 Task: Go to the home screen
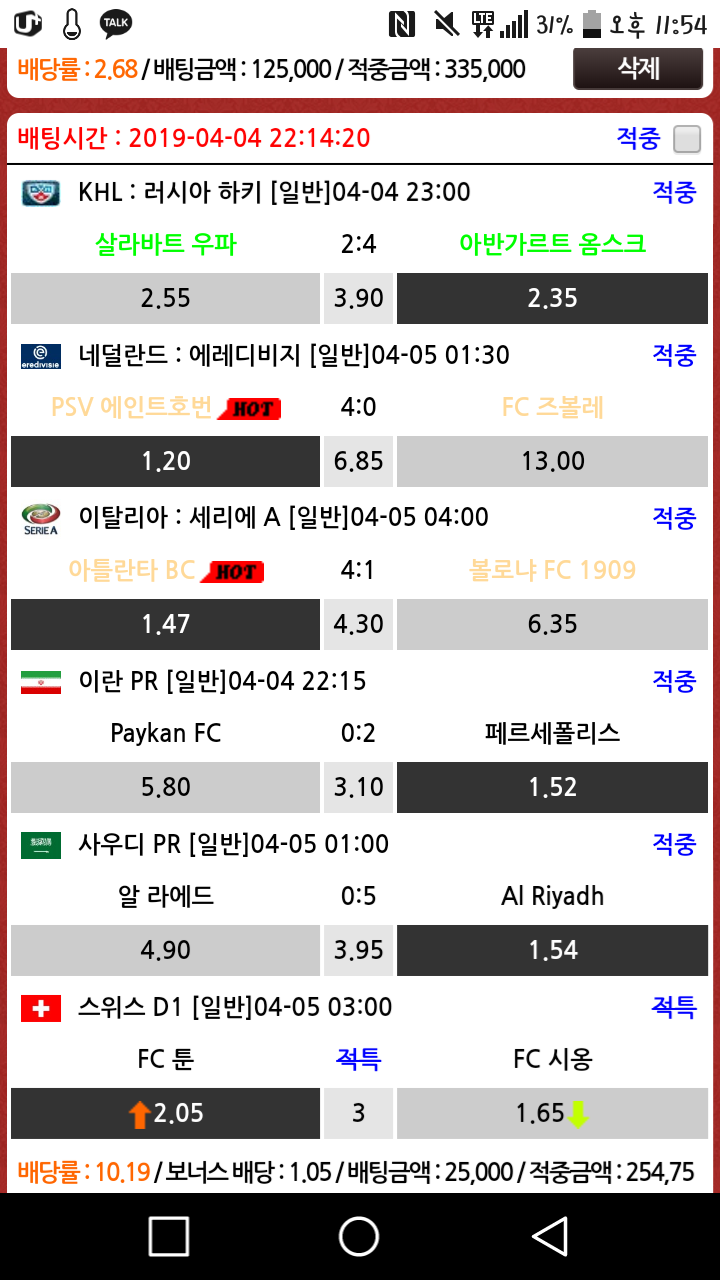(x=359, y=1236)
